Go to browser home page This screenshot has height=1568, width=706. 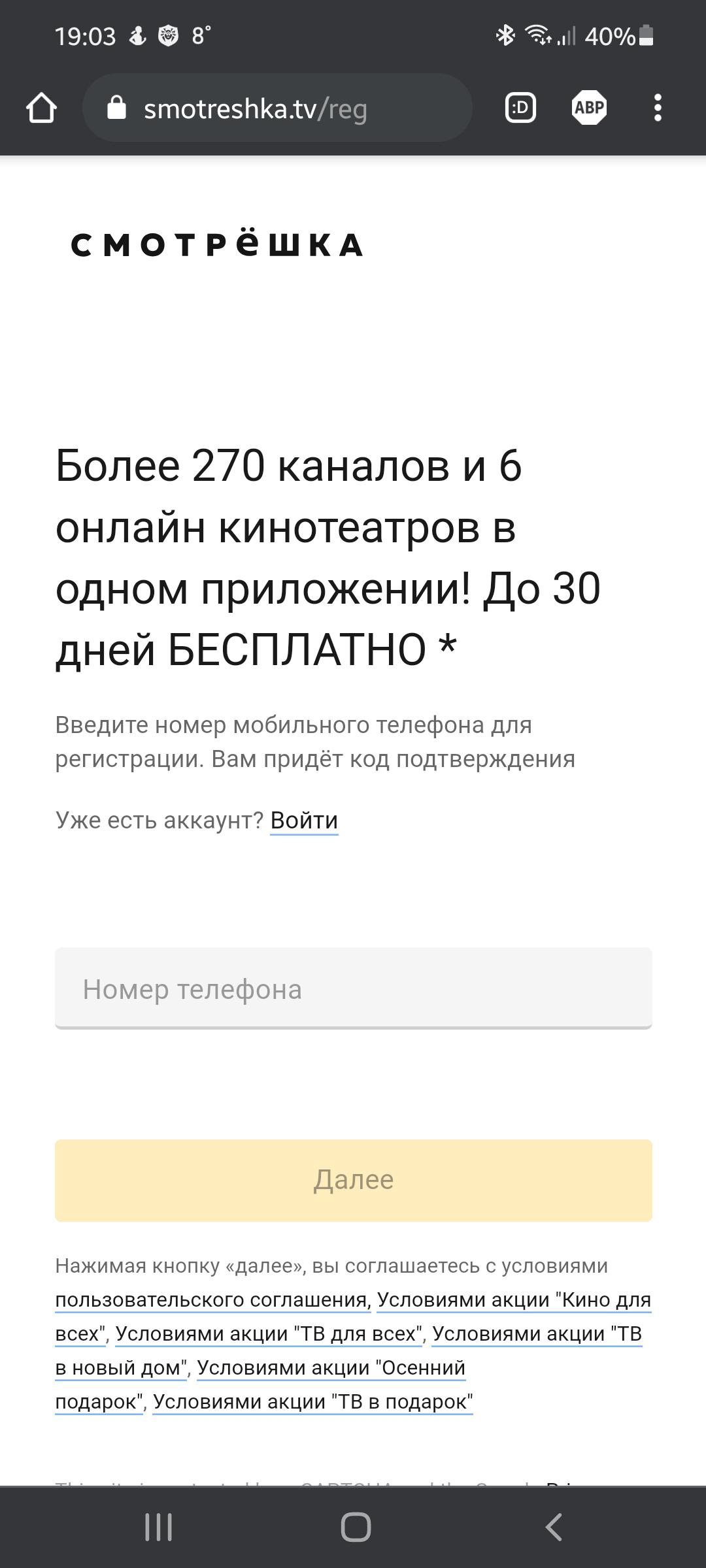click(41, 108)
